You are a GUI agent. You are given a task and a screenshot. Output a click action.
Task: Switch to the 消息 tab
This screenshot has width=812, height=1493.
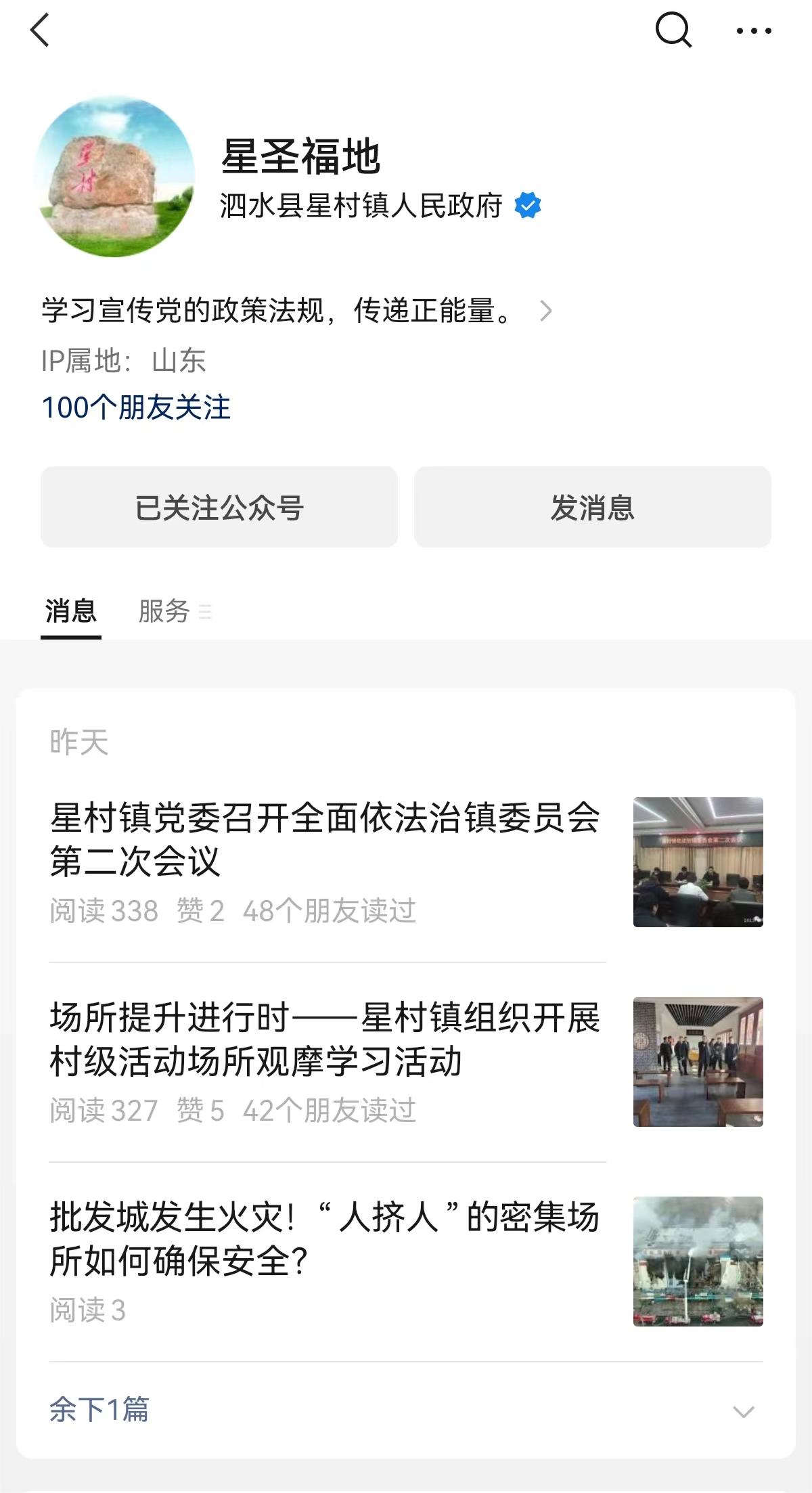[x=71, y=611]
